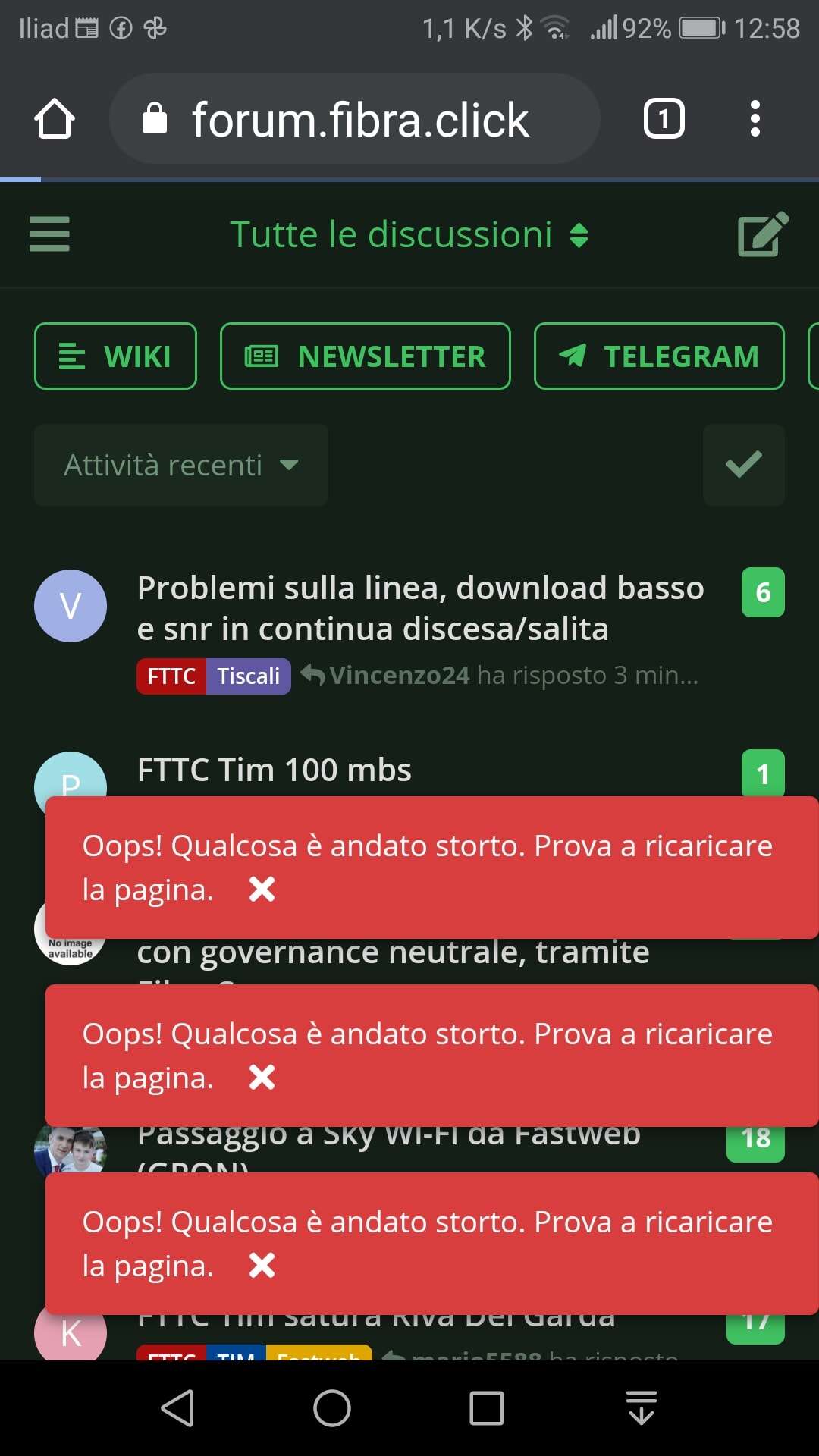
Task: Dismiss the middle Oops error alert
Action: (x=262, y=1077)
